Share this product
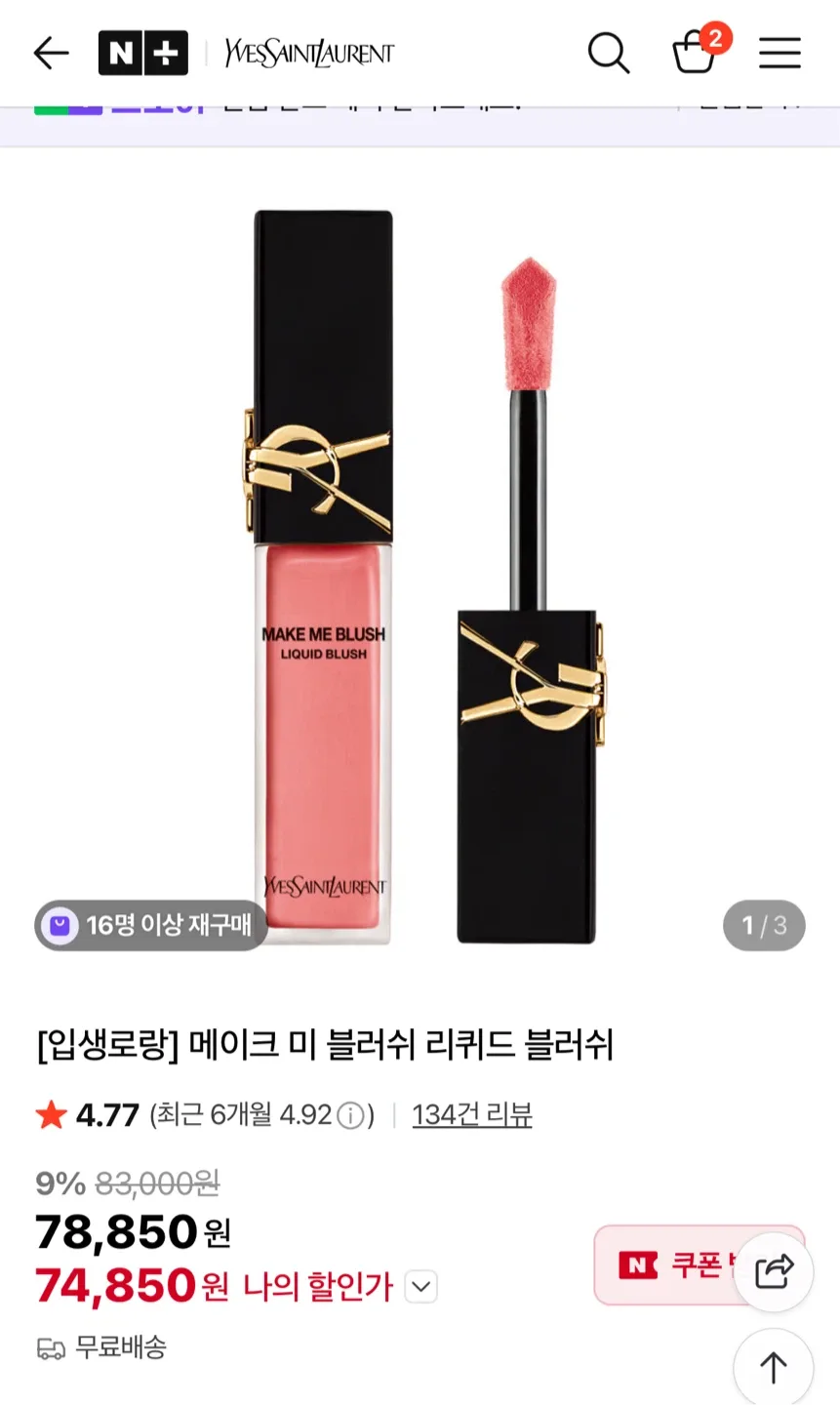This screenshot has height=1405, width=840. pos(774,1271)
